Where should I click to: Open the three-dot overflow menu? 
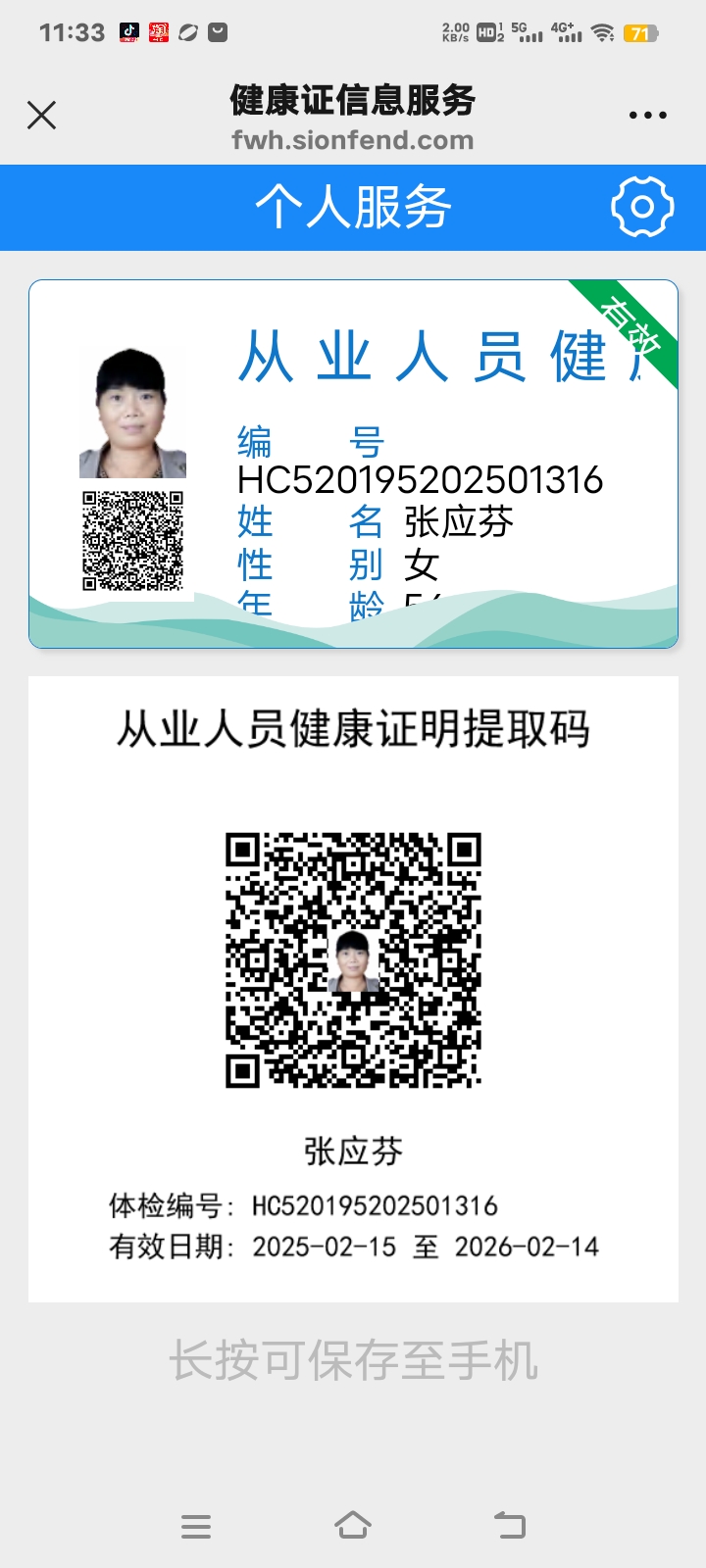pyautogui.click(x=647, y=116)
